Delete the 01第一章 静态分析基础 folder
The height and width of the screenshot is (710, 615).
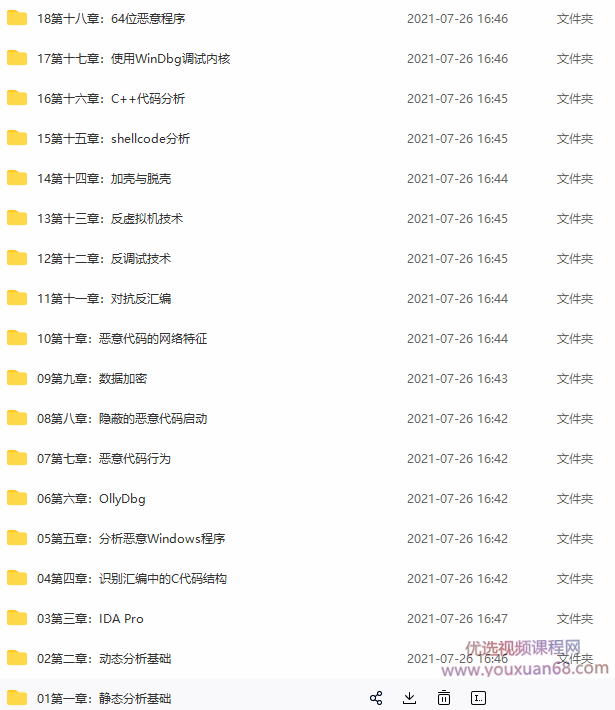(444, 698)
